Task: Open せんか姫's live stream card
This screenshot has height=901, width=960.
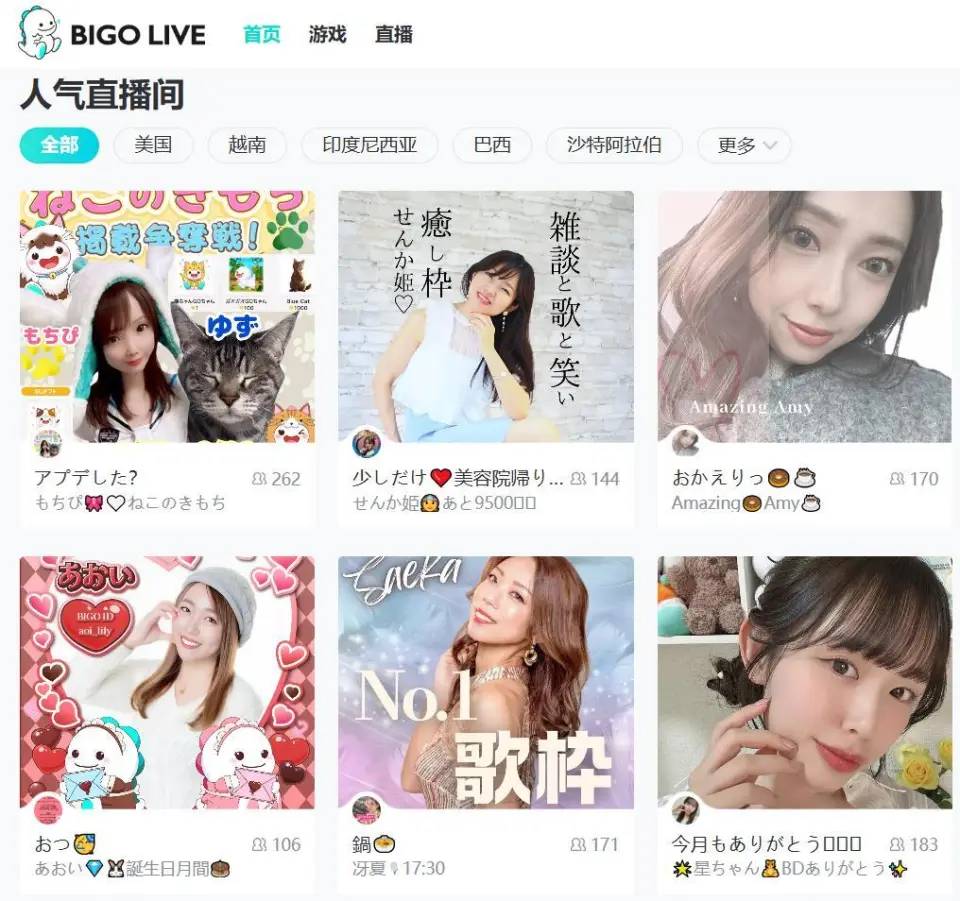Action: point(486,317)
